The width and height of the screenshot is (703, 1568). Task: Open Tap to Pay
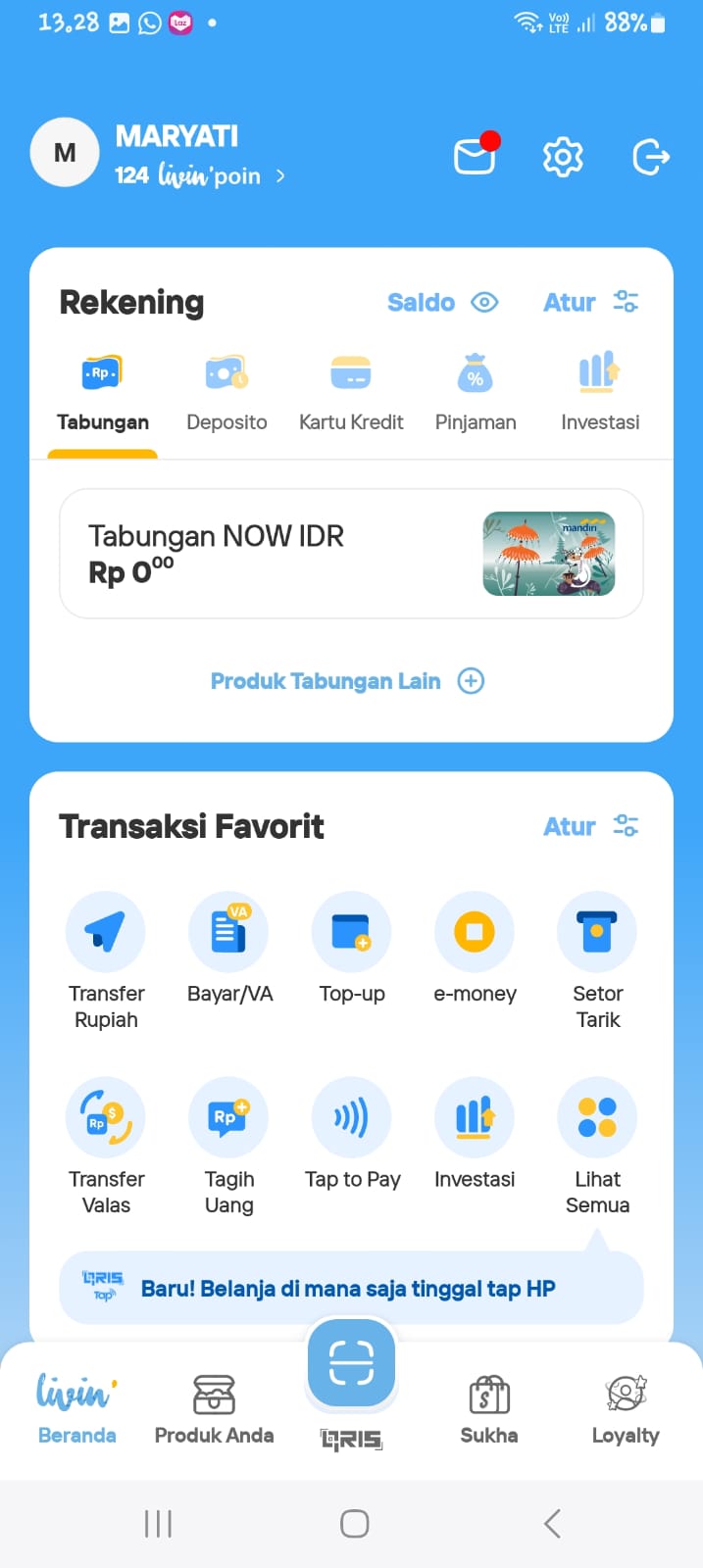coord(352,1134)
